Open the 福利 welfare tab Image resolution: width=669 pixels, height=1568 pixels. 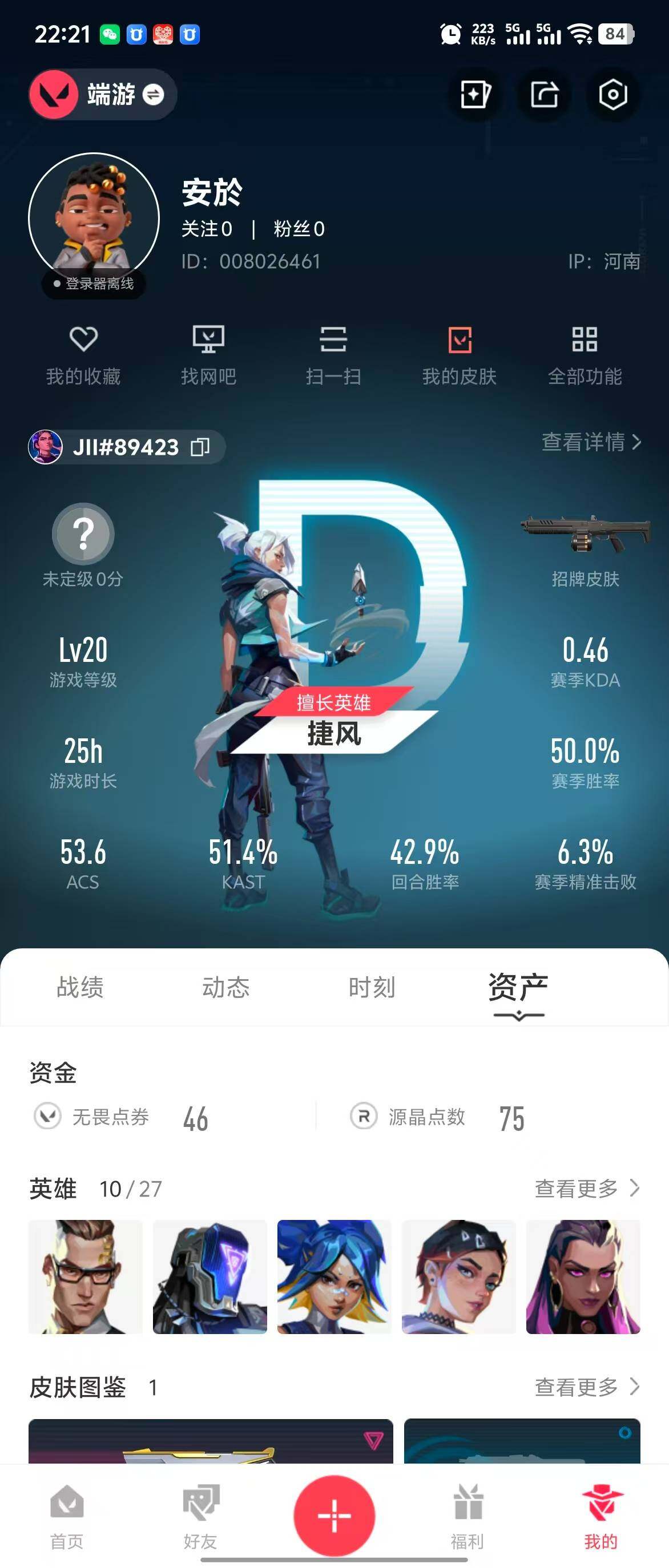[468, 1516]
